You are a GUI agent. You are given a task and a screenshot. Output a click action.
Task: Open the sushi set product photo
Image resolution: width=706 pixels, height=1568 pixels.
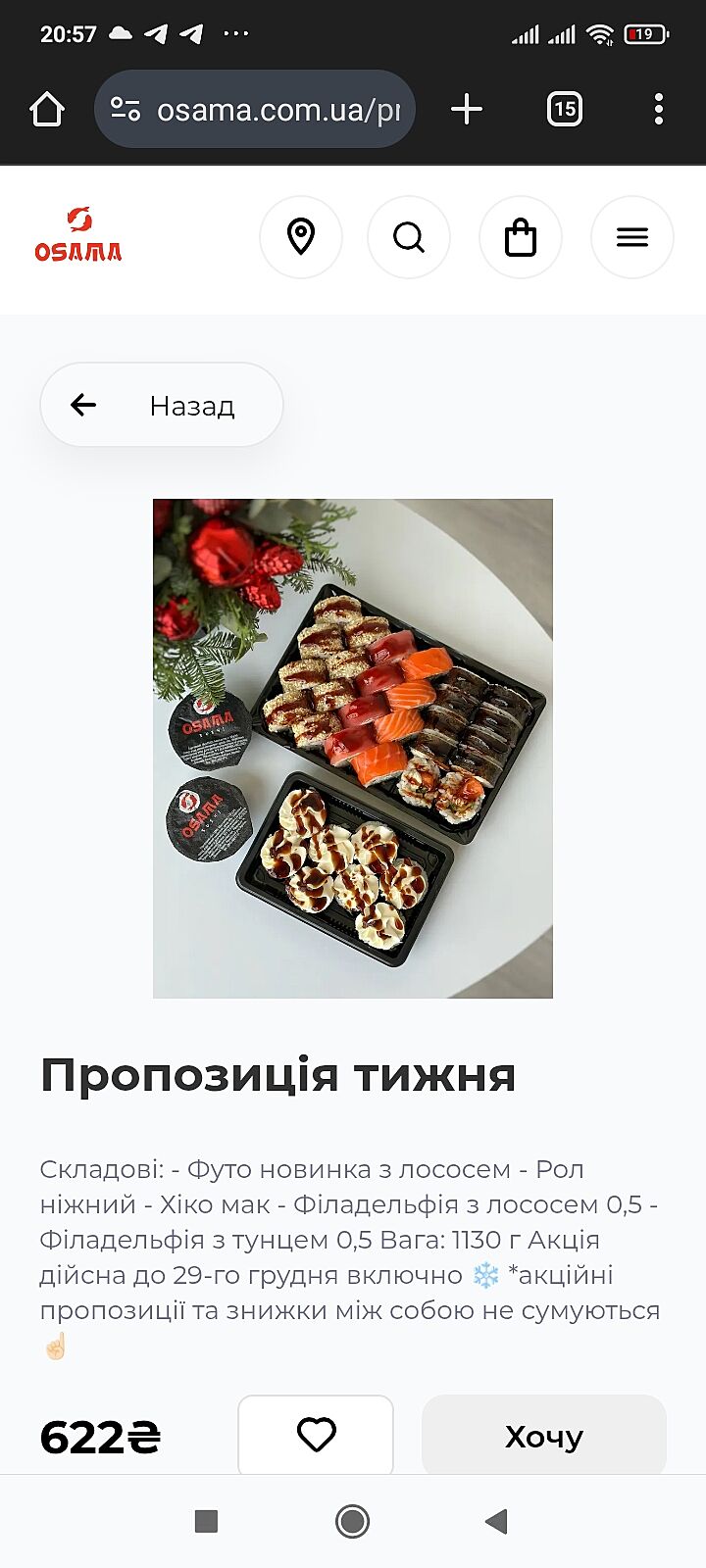353,749
